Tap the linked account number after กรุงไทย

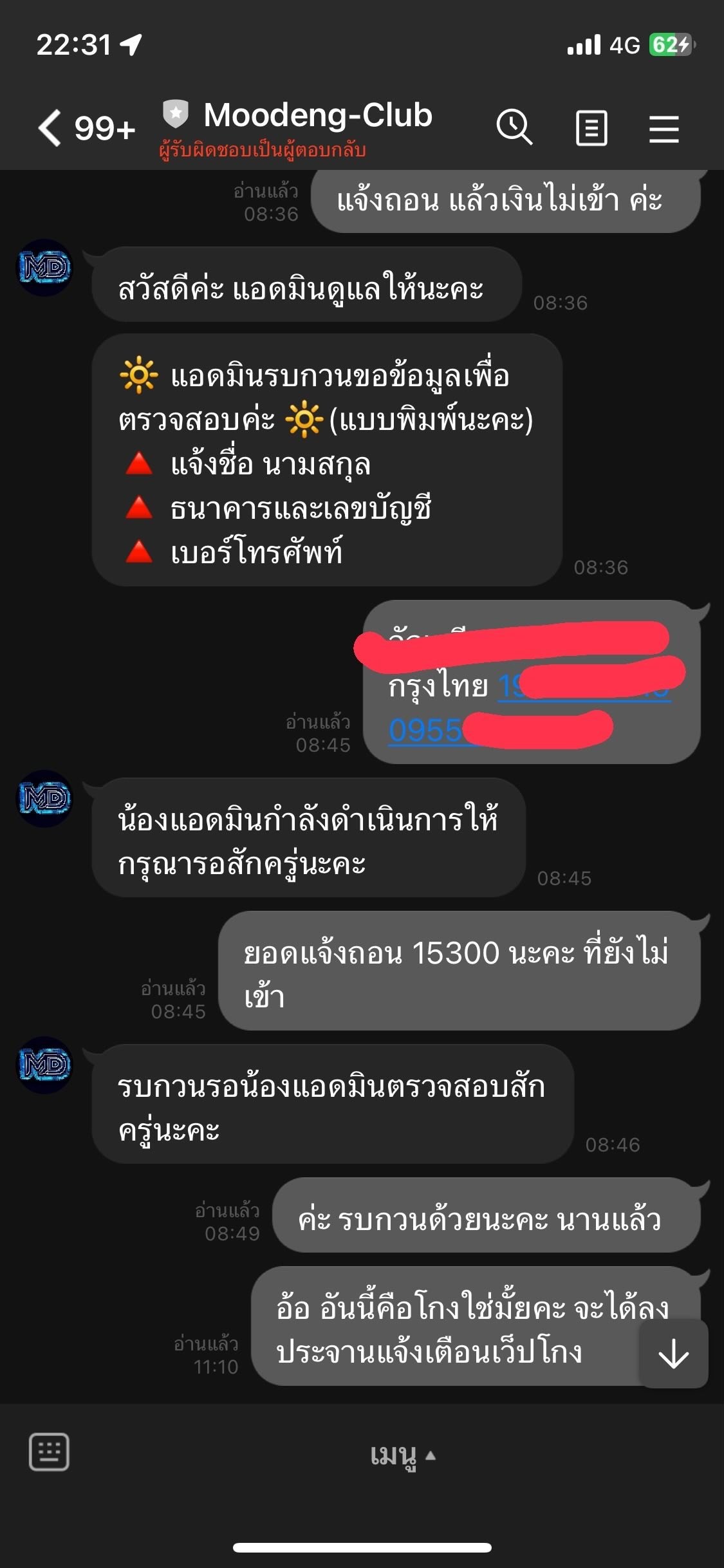pos(510,687)
